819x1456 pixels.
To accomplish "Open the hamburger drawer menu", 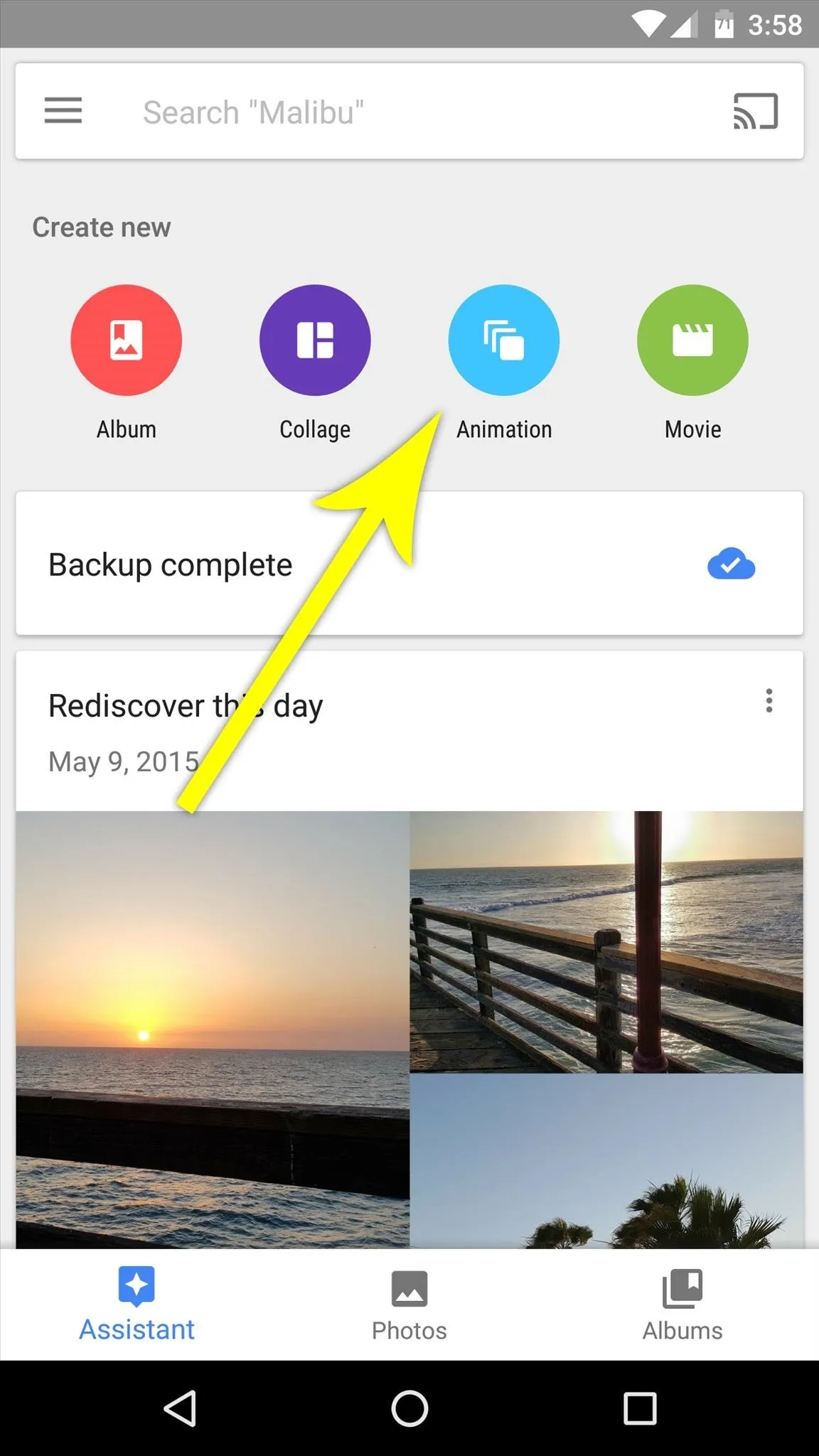I will click(x=63, y=111).
